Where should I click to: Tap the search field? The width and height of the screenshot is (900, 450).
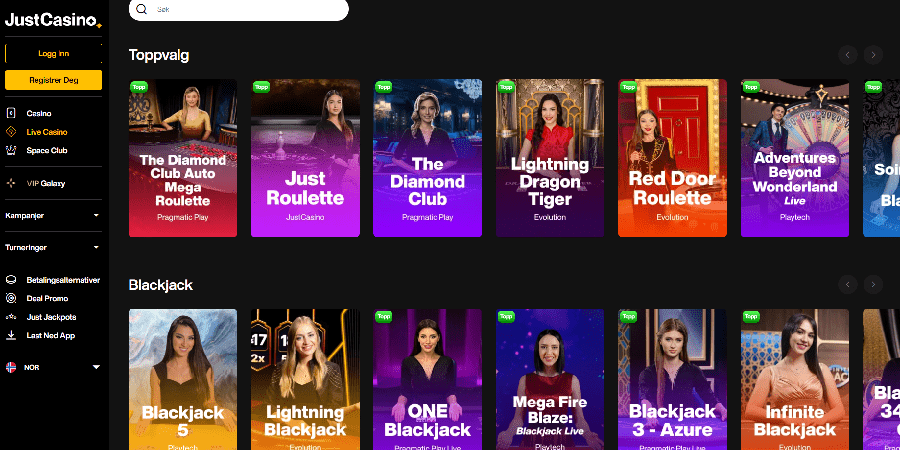pyautogui.click(x=240, y=9)
